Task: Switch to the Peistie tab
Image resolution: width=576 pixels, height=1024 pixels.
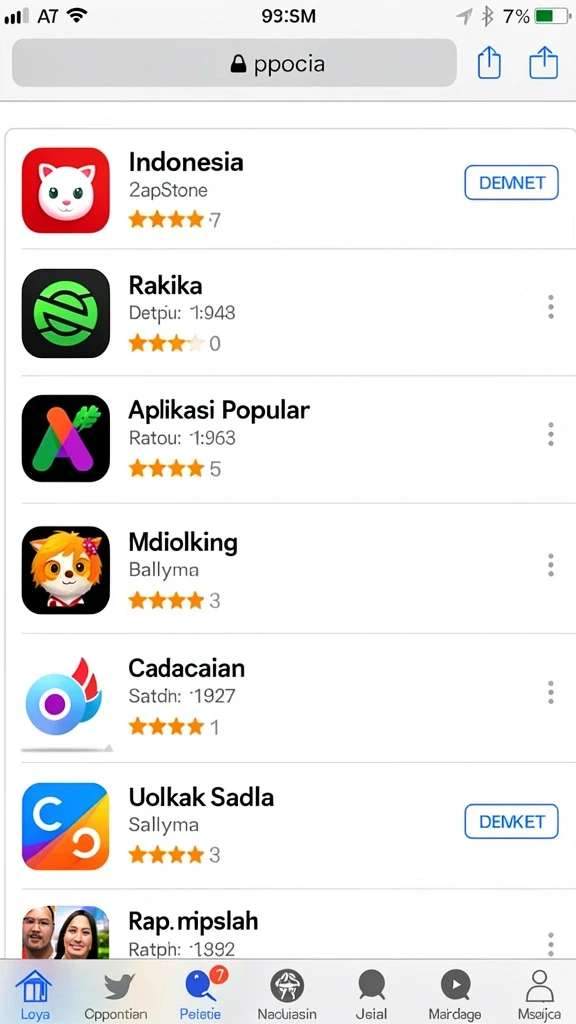Action: pos(200,994)
